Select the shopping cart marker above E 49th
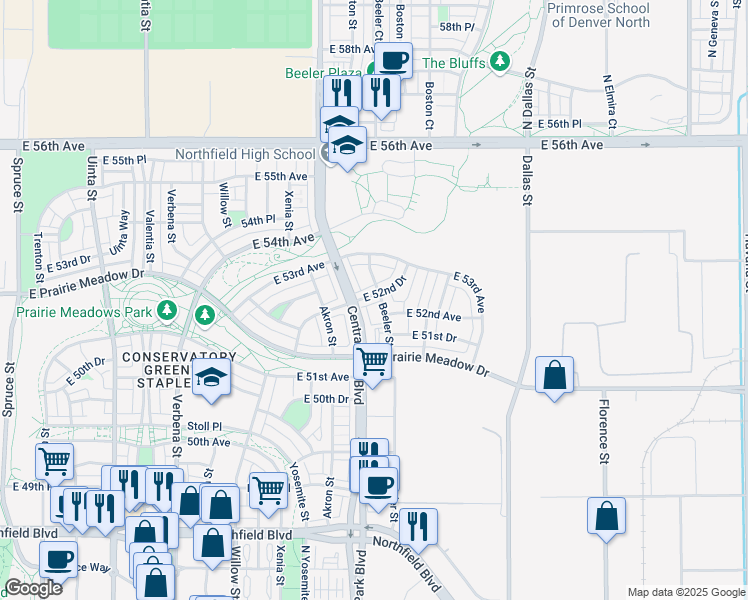This screenshot has height=600, width=748. (x=54, y=462)
